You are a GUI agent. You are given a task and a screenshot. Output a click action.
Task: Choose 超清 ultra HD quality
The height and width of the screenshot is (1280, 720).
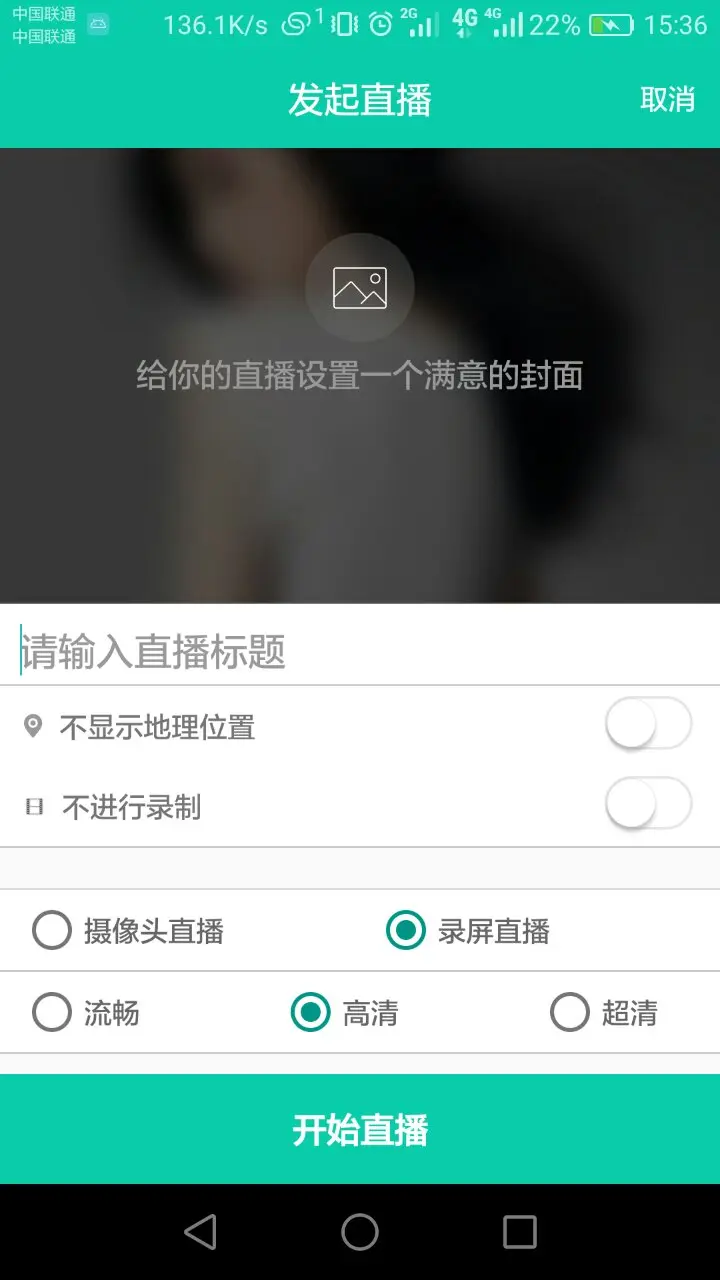(x=570, y=1013)
